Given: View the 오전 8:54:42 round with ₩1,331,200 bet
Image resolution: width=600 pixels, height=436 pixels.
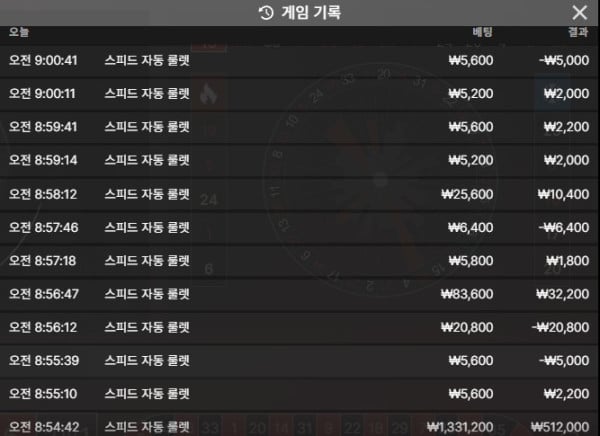Looking at the screenshot, I should 300,424.
